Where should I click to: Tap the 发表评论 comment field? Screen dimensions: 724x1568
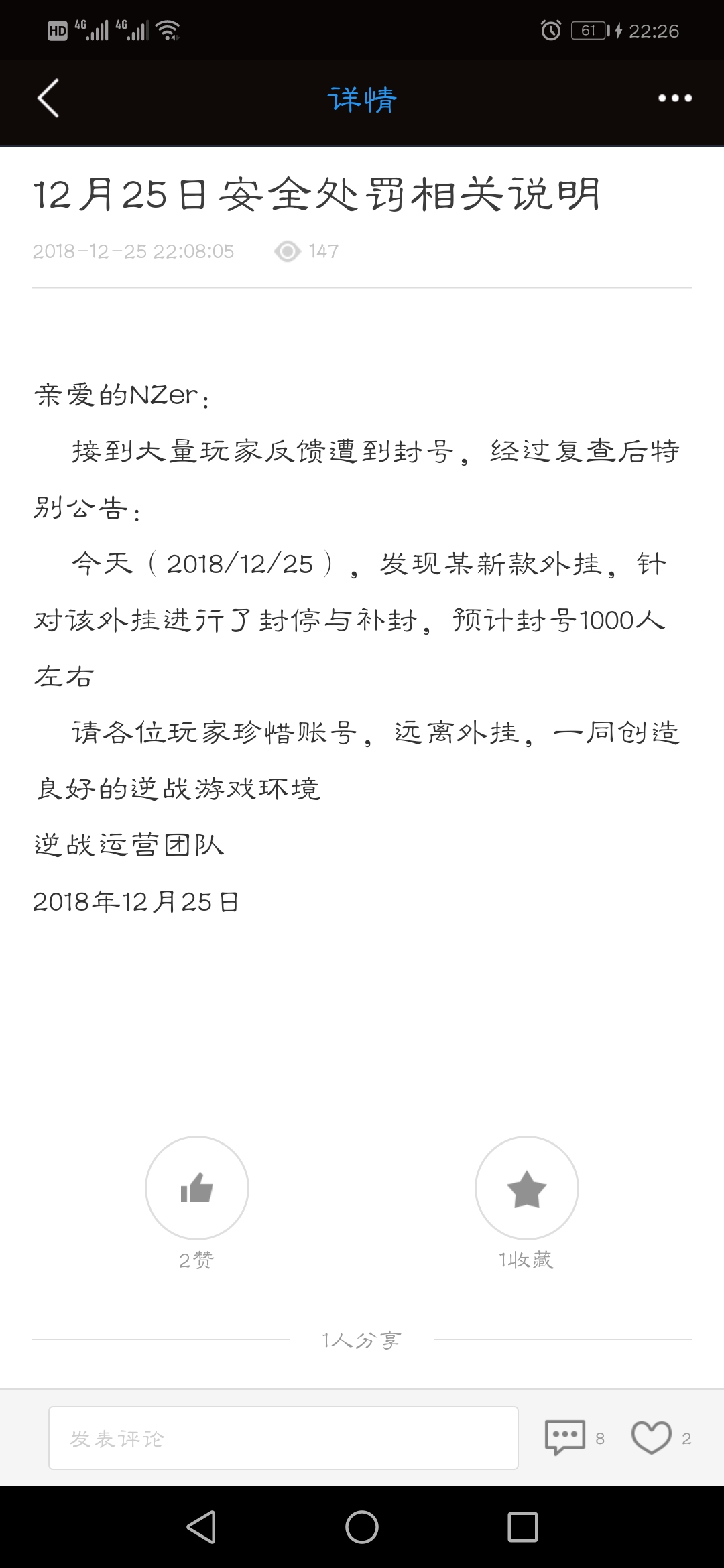284,1438
